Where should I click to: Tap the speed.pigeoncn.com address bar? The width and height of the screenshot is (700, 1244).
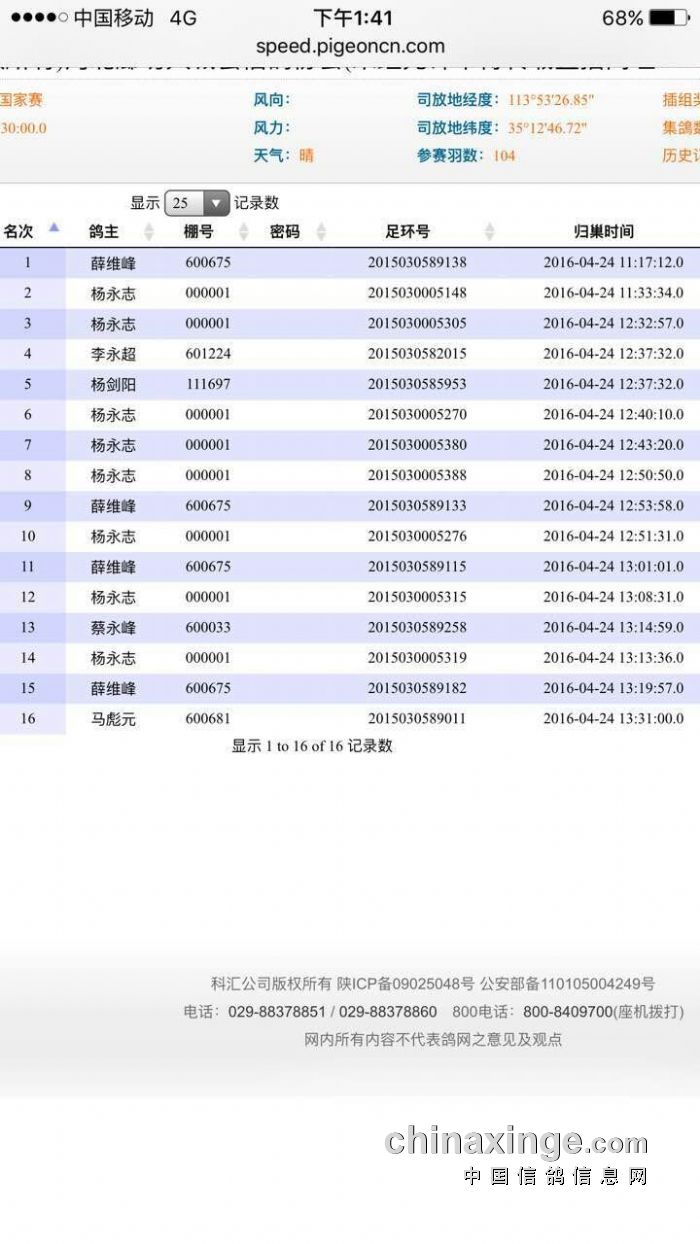(350, 46)
